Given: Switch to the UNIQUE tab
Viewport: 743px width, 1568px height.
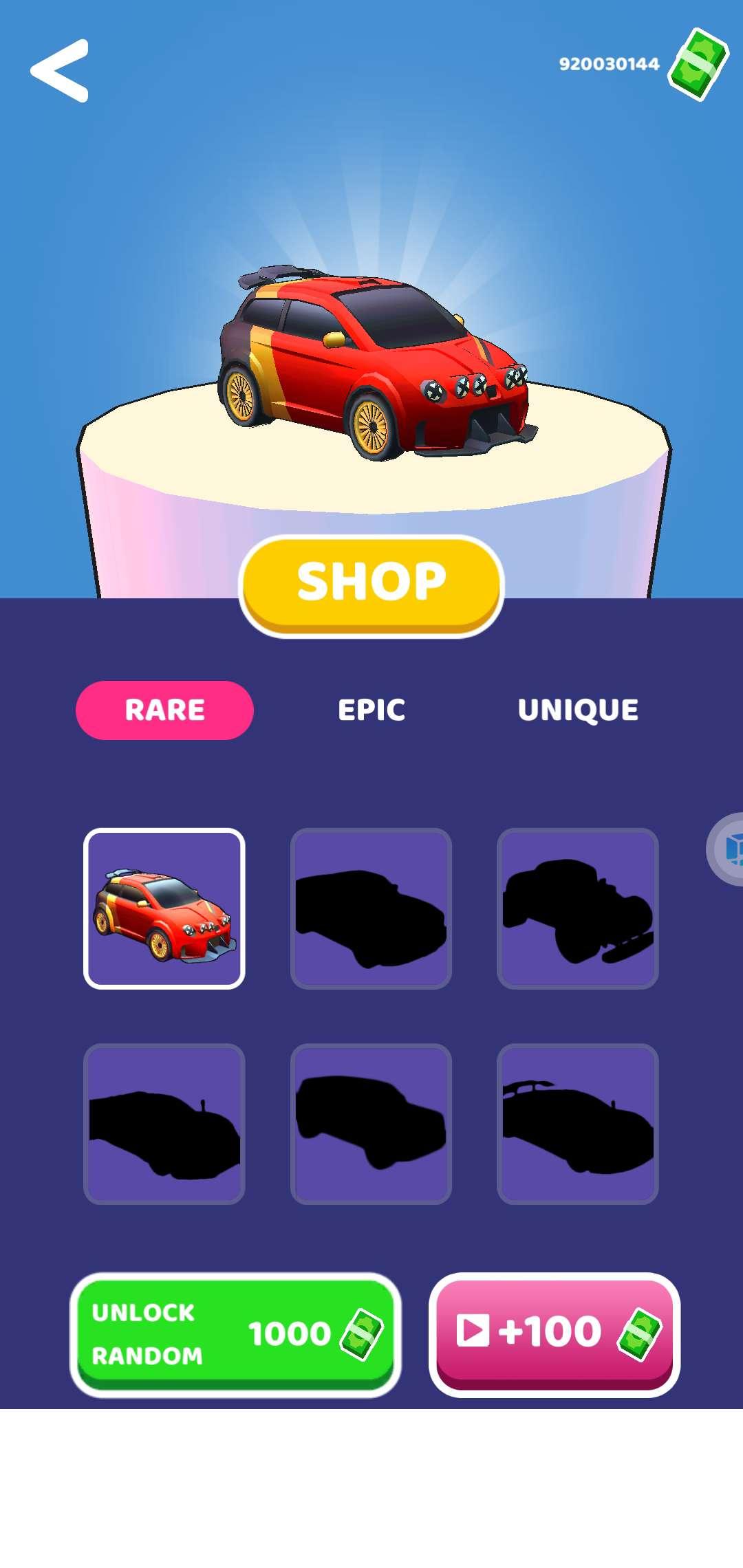Looking at the screenshot, I should point(578,710).
